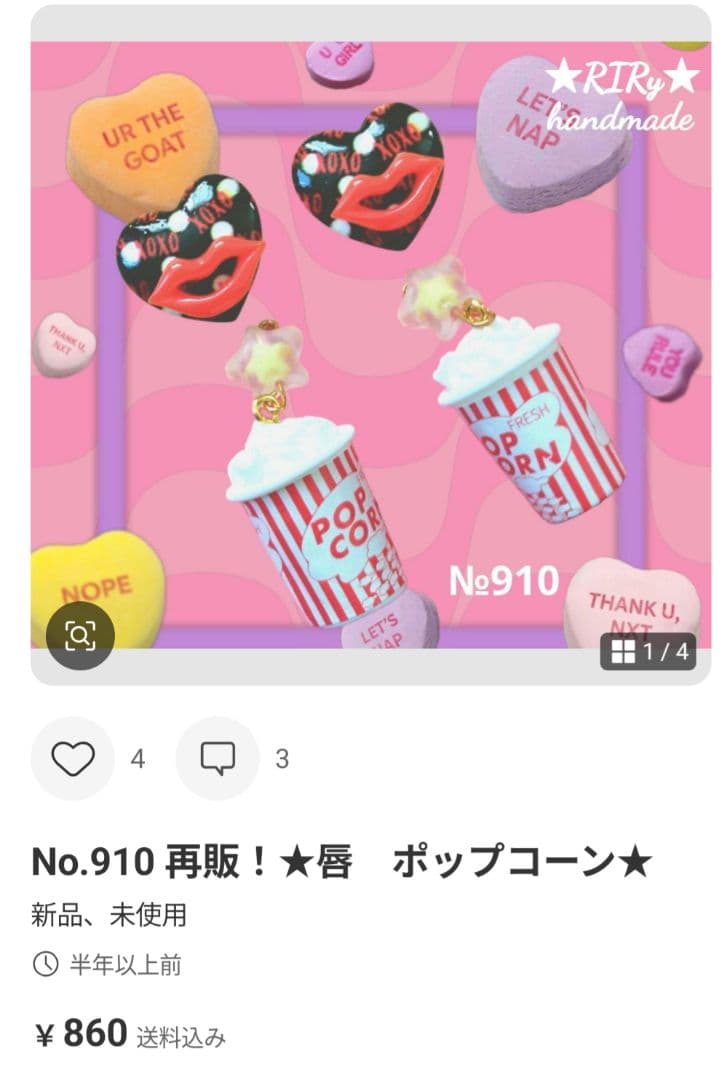Click the 1/4 image counter badge
Screen dimensions: 727x1080
(647, 652)
